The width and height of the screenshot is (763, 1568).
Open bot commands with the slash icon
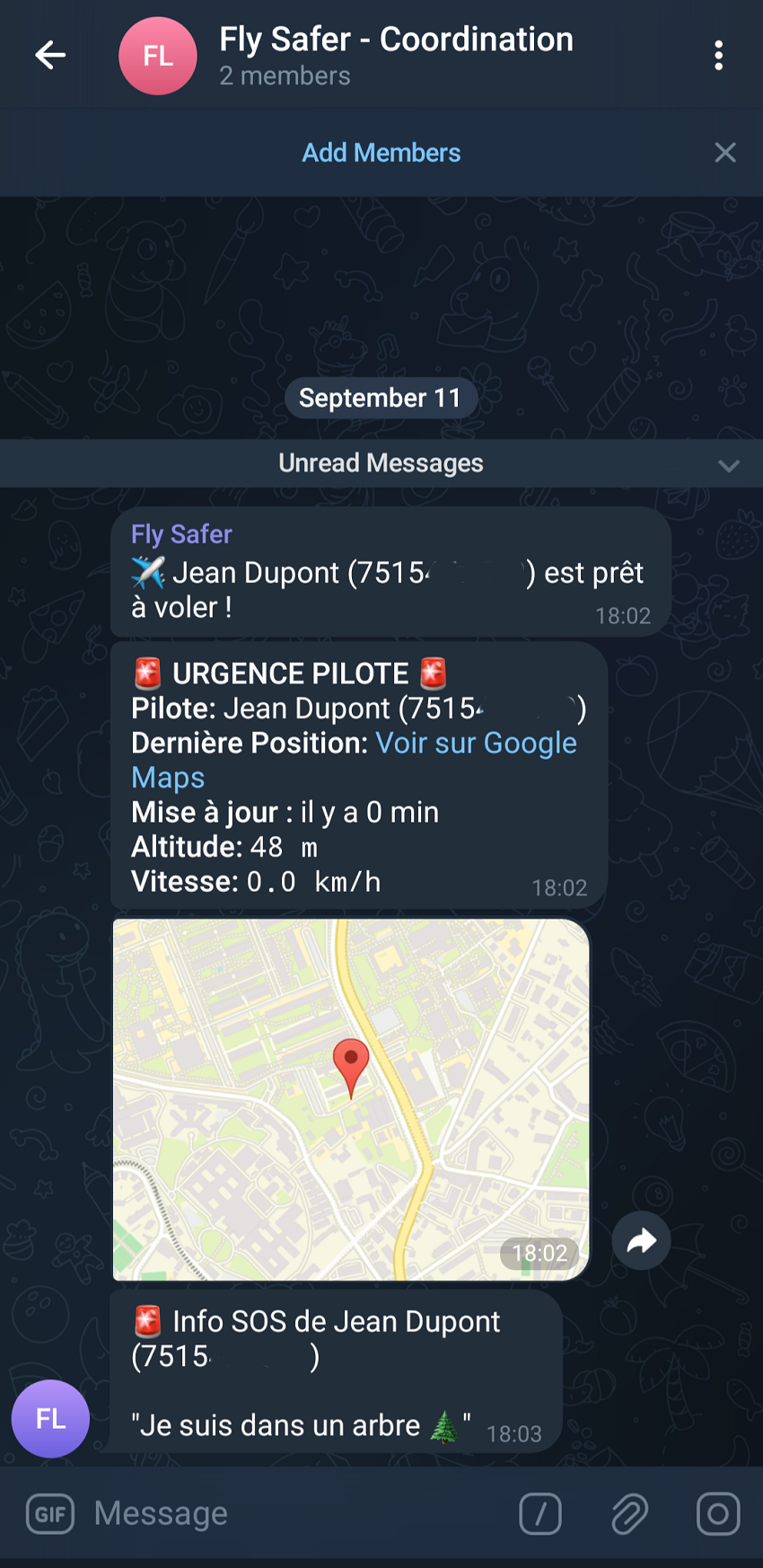pos(539,1513)
